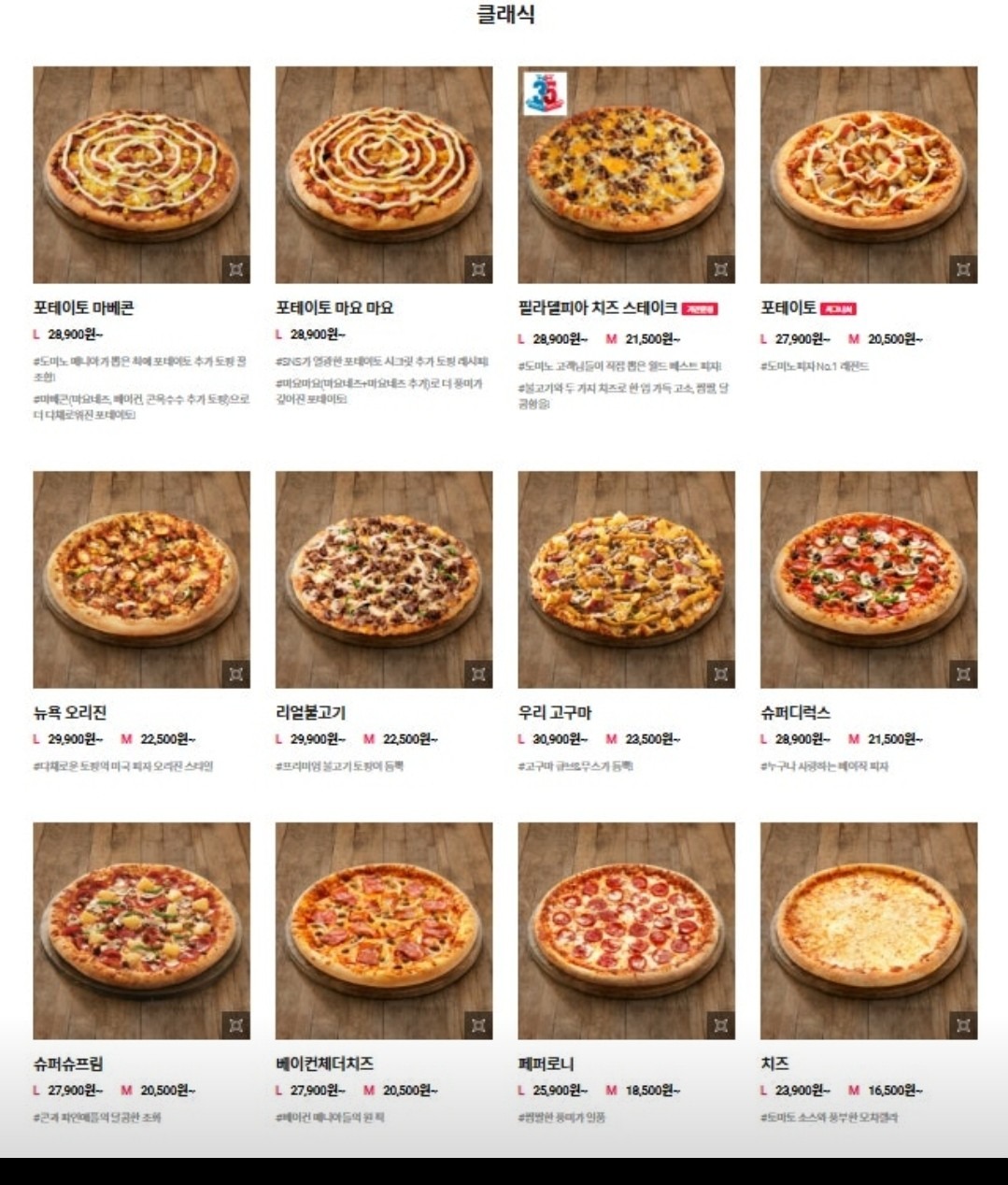Open the 포테이토 마베콘 pizza

pyautogui.click(x=141, y=174)
